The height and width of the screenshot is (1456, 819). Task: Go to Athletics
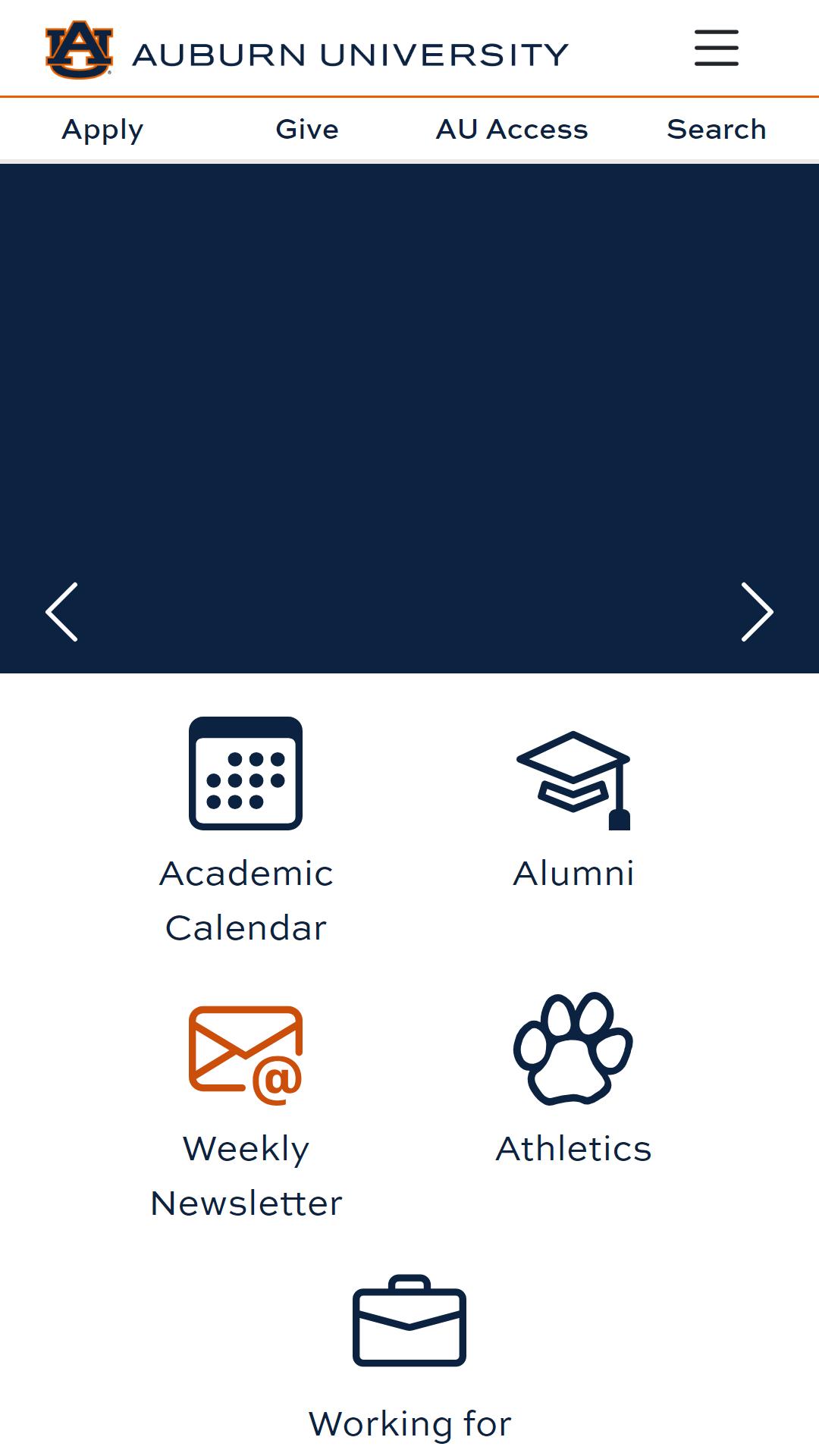[573, 1078]
